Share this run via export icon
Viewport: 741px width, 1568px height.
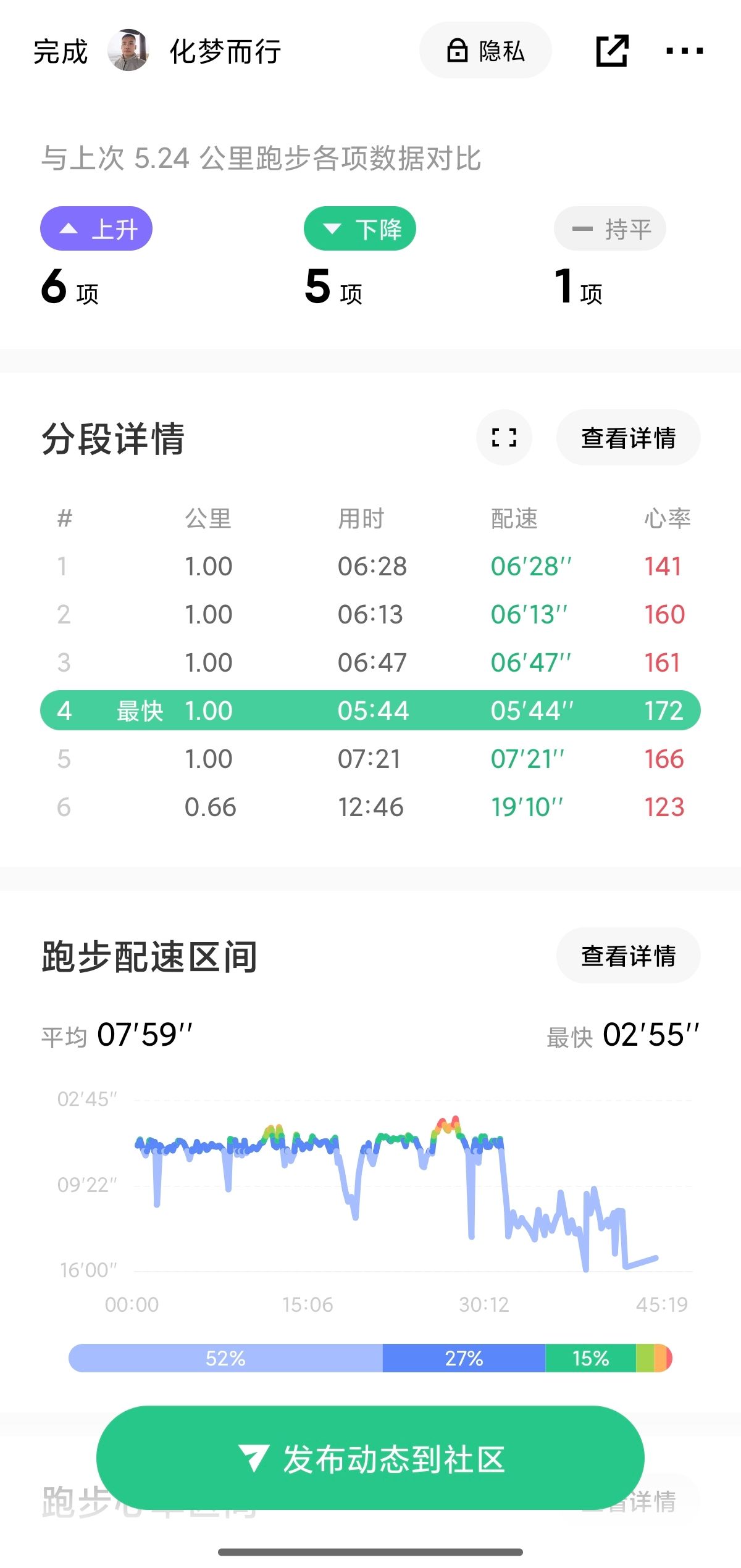[x=612, y=51]
